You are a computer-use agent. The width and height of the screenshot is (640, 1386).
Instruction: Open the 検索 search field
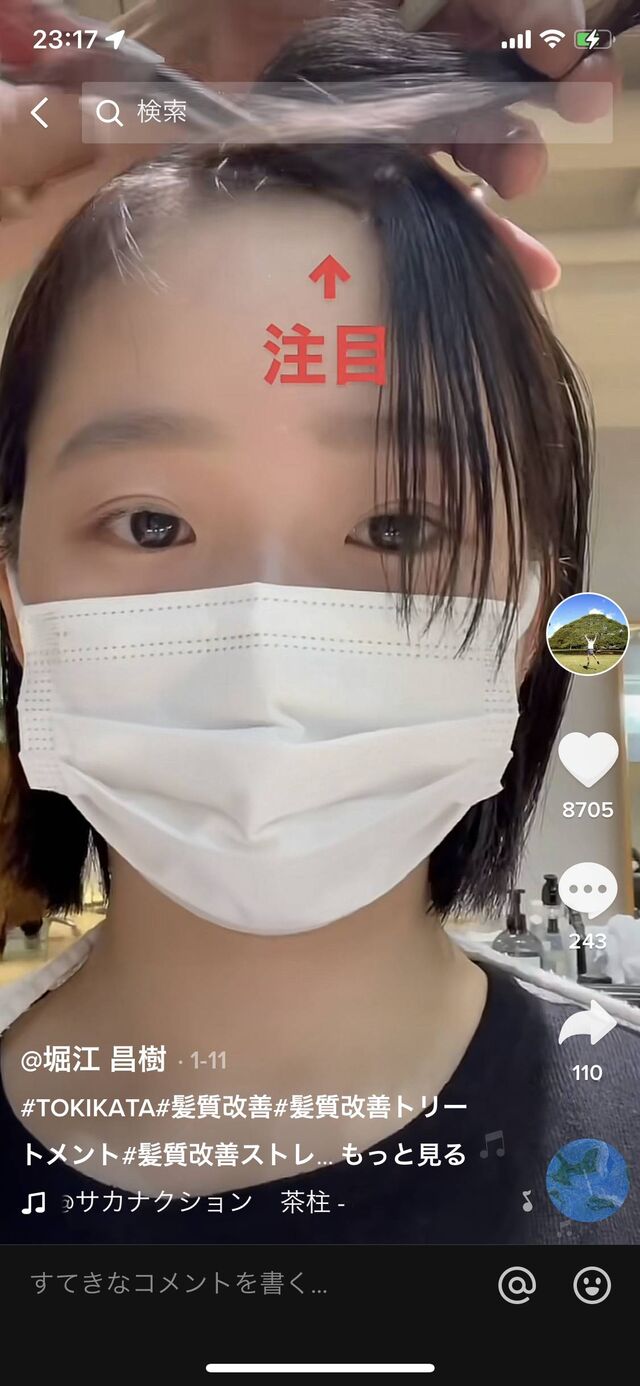pyautogui.click(x=347, y=112)
